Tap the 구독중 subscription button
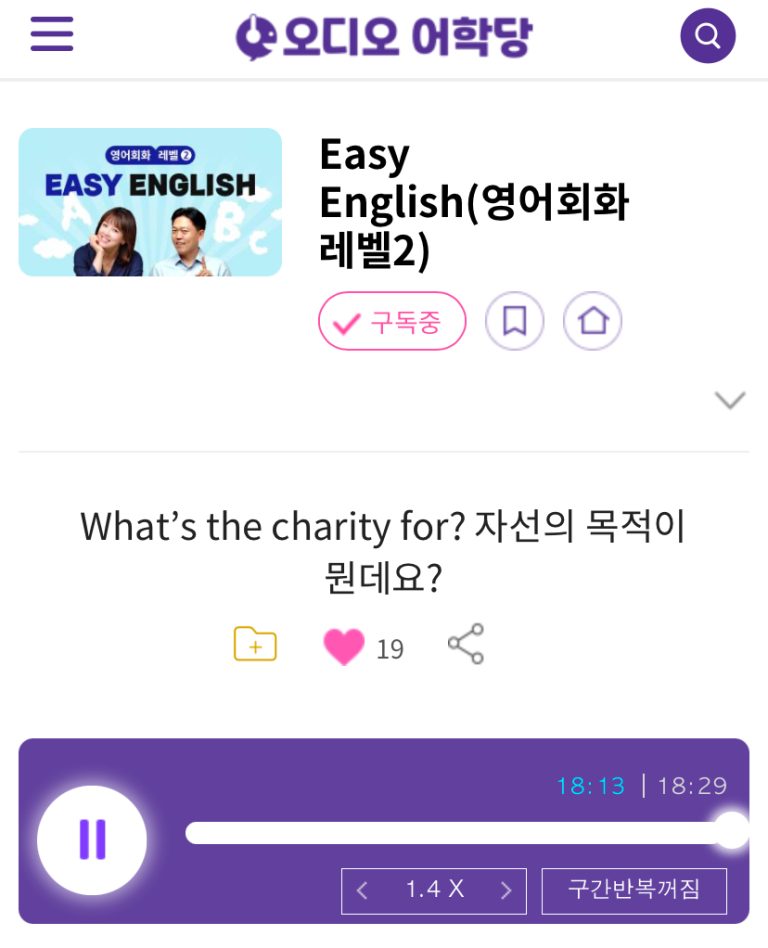Viewport: 768px width, 948px height. [392, 321]
